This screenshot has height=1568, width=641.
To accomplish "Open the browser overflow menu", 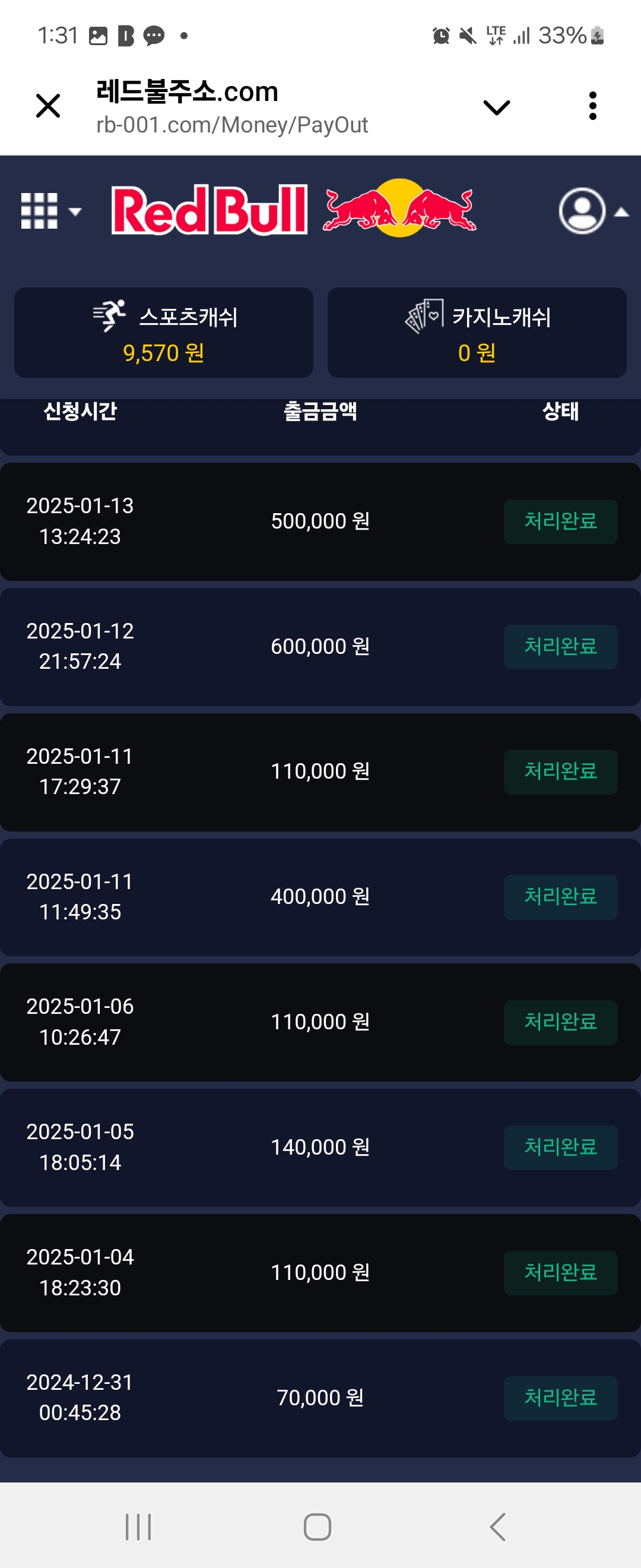I will click(x=592, y=106).
